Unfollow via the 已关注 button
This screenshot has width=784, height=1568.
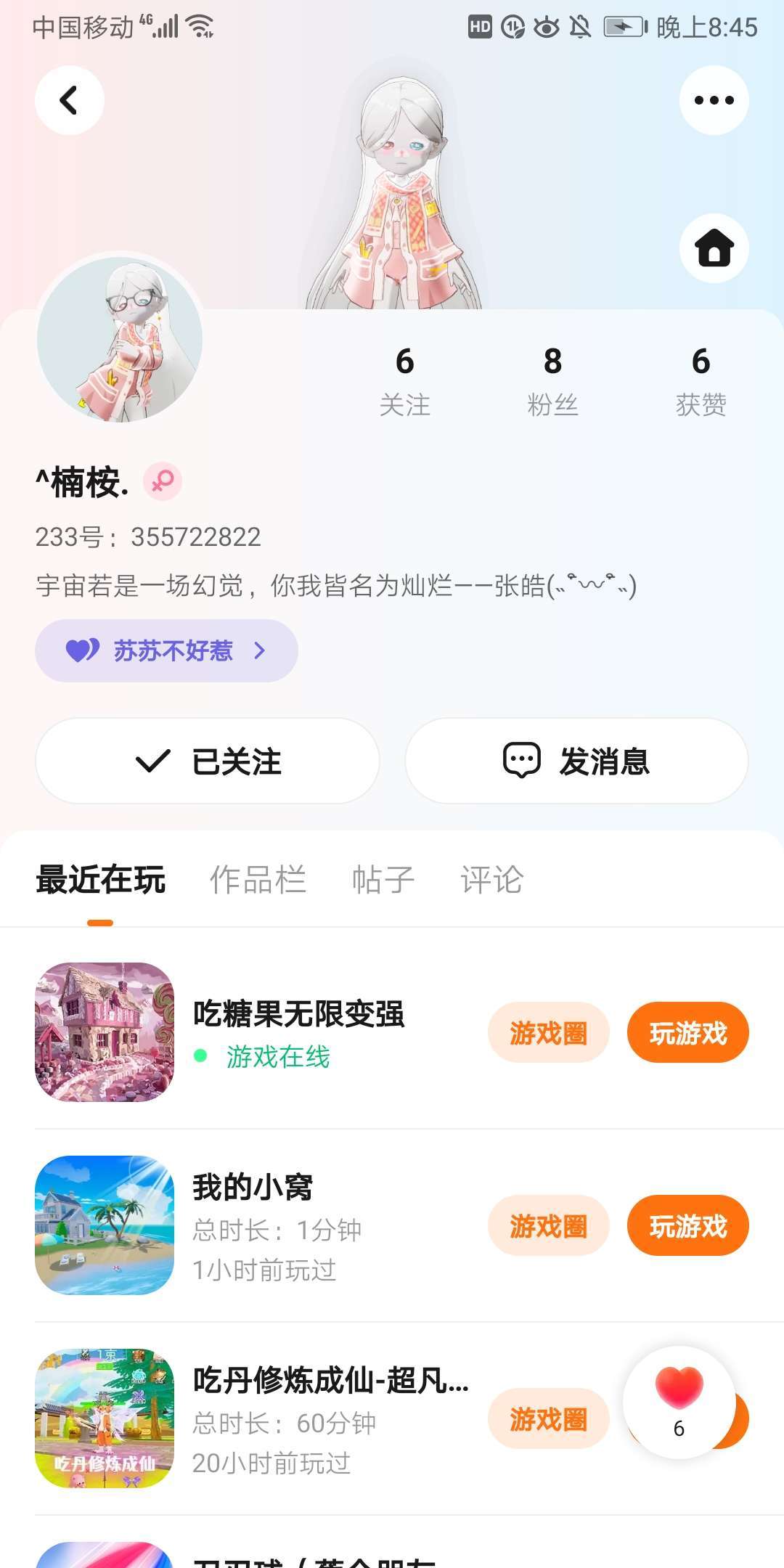[x=208, y=761]
